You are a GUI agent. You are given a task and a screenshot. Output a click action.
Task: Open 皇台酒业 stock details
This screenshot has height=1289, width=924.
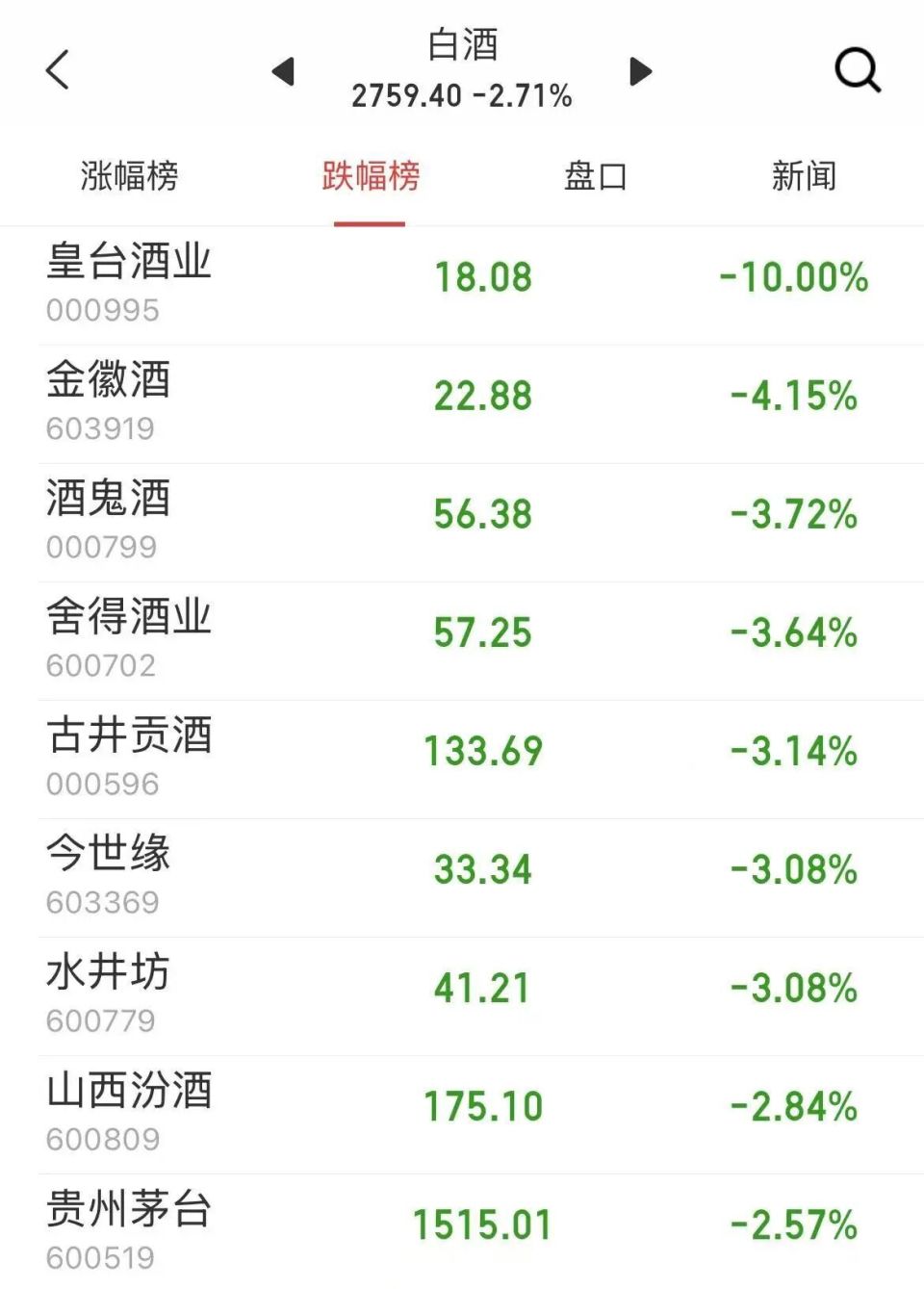[x=462, y=279]
